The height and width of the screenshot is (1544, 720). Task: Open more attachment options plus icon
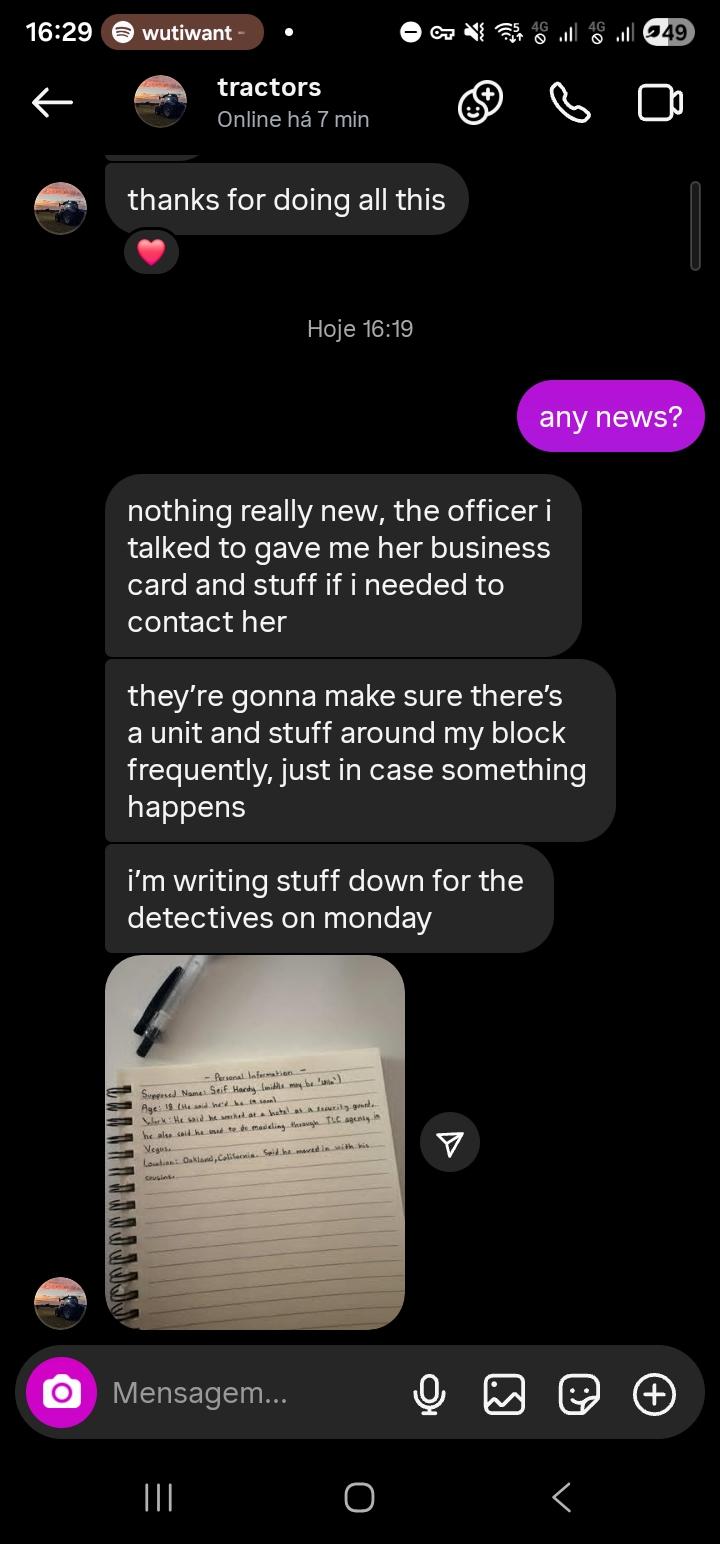point(655,1394)
